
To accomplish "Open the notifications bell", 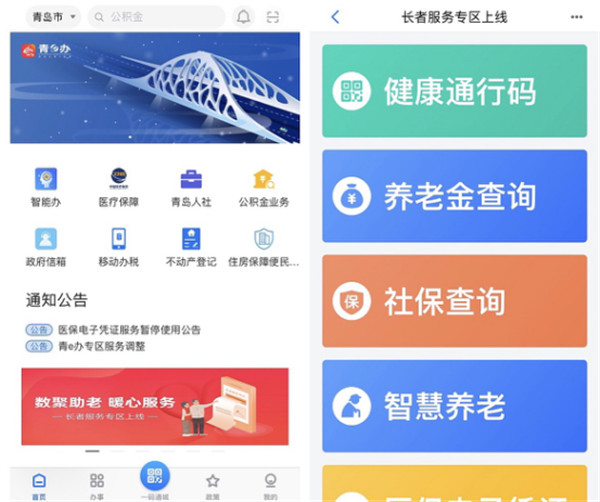I will (x=243, y=17).
